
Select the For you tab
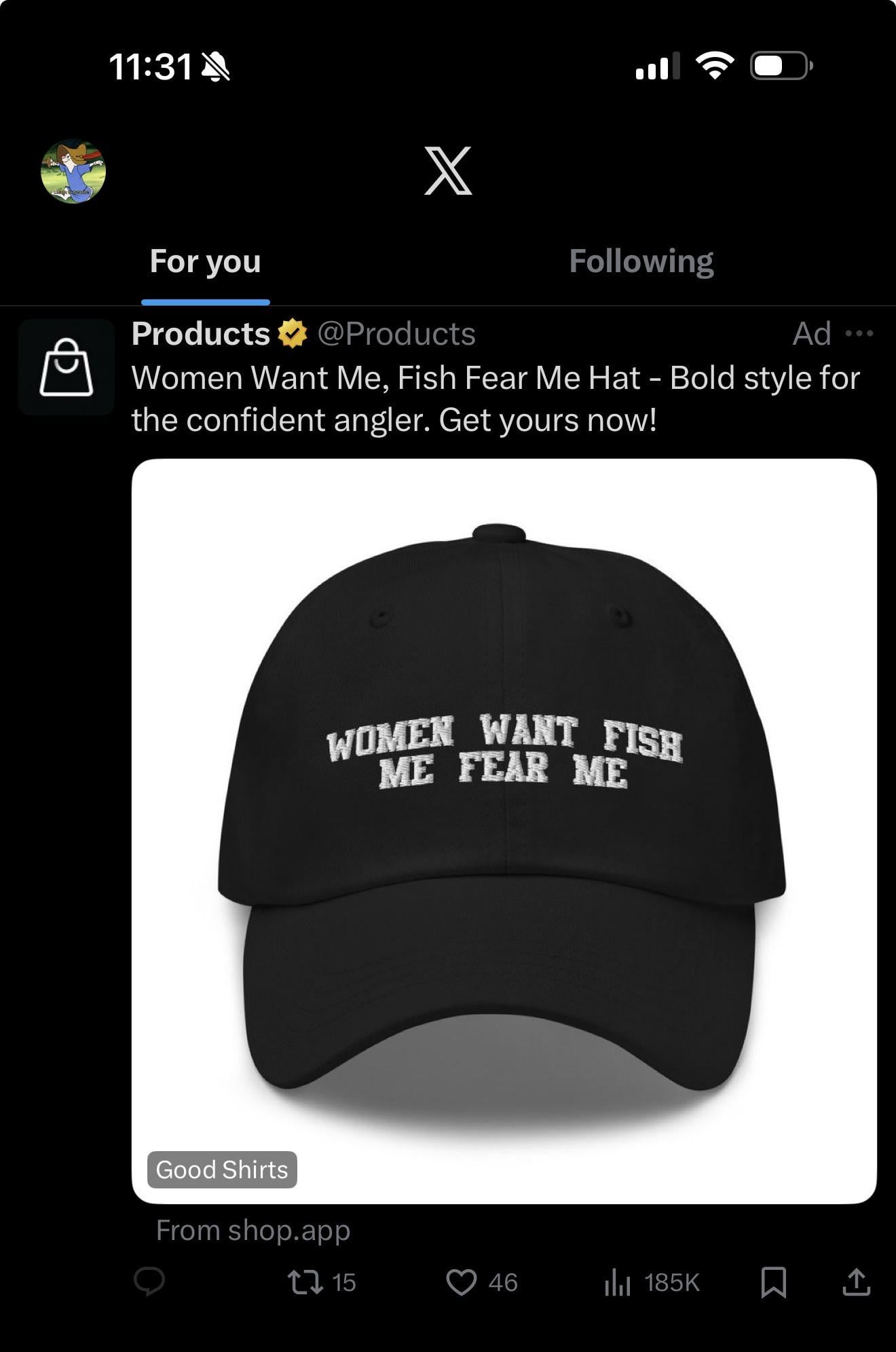click(x=205, y=262)
